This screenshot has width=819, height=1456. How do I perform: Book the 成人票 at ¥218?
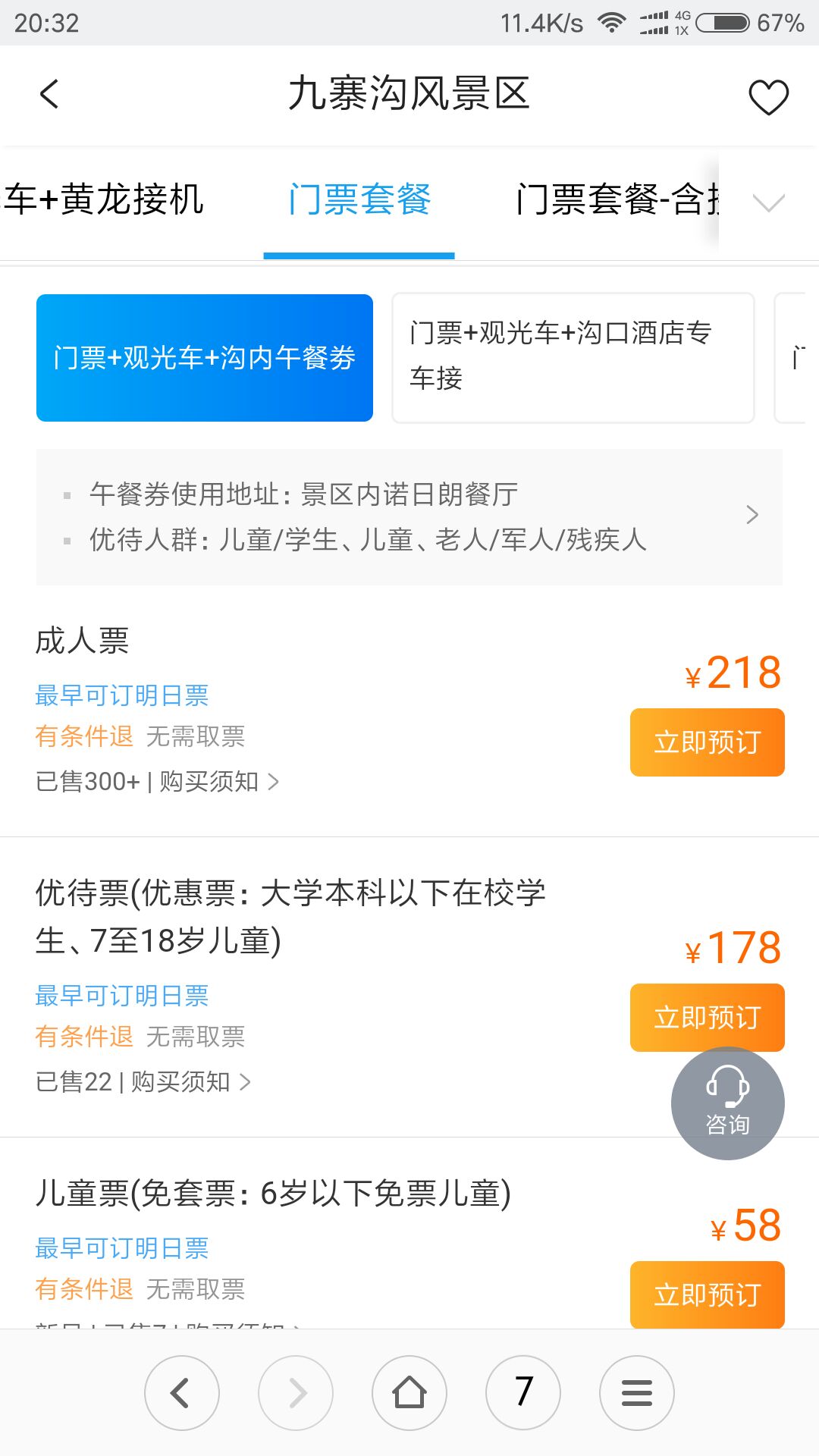click(x=707, y=742)
